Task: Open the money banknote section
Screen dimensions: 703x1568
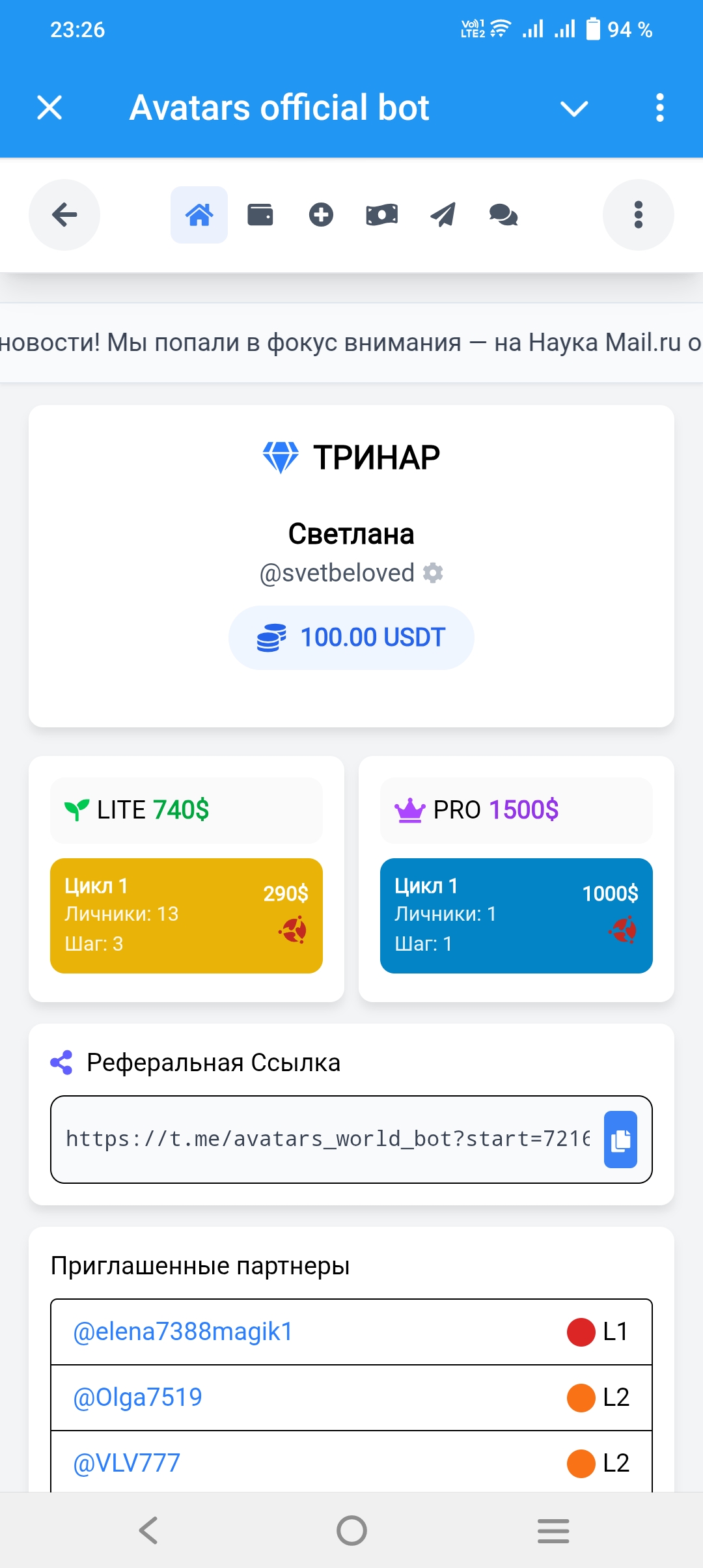Action: coord(382,215)
